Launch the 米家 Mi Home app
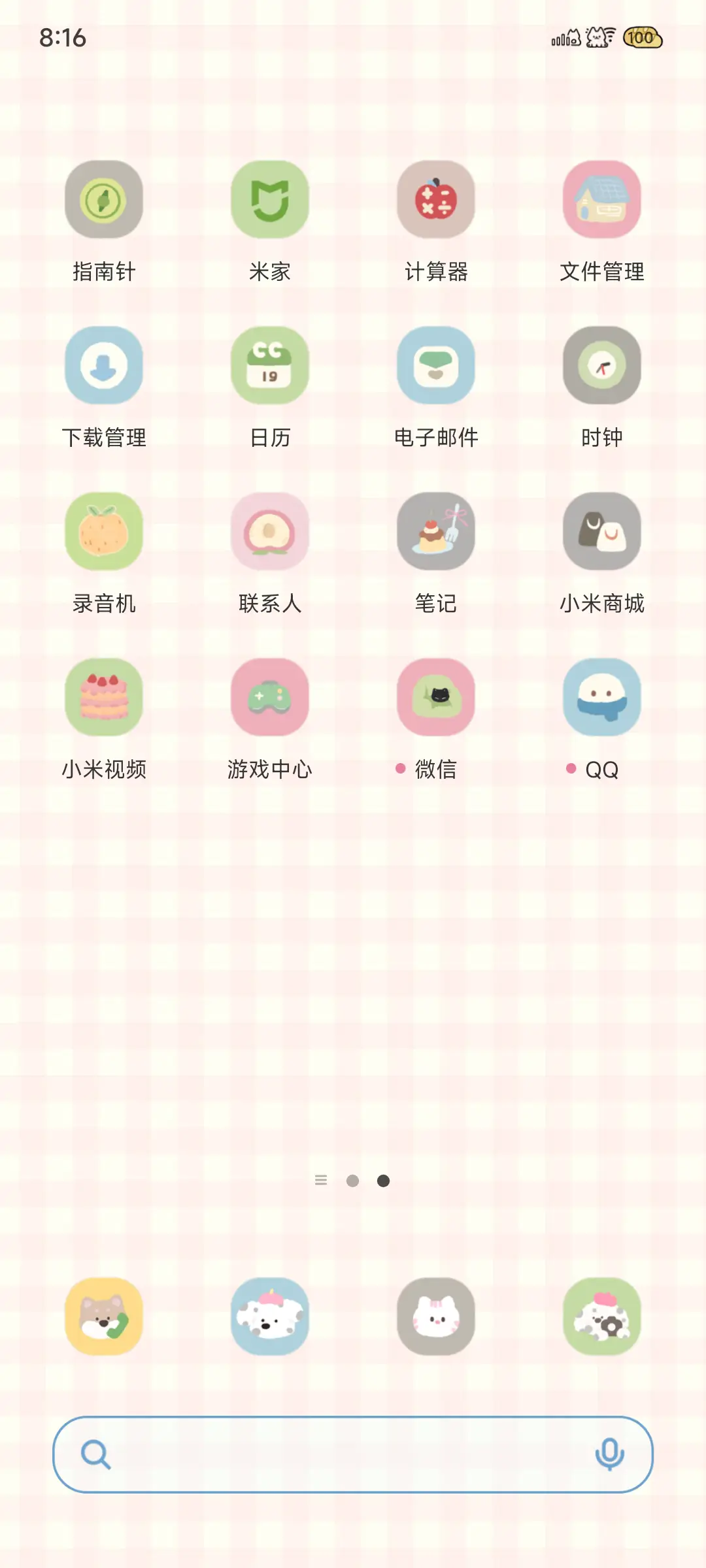This screenshot has height=1568, width=706. coord(270,201)
